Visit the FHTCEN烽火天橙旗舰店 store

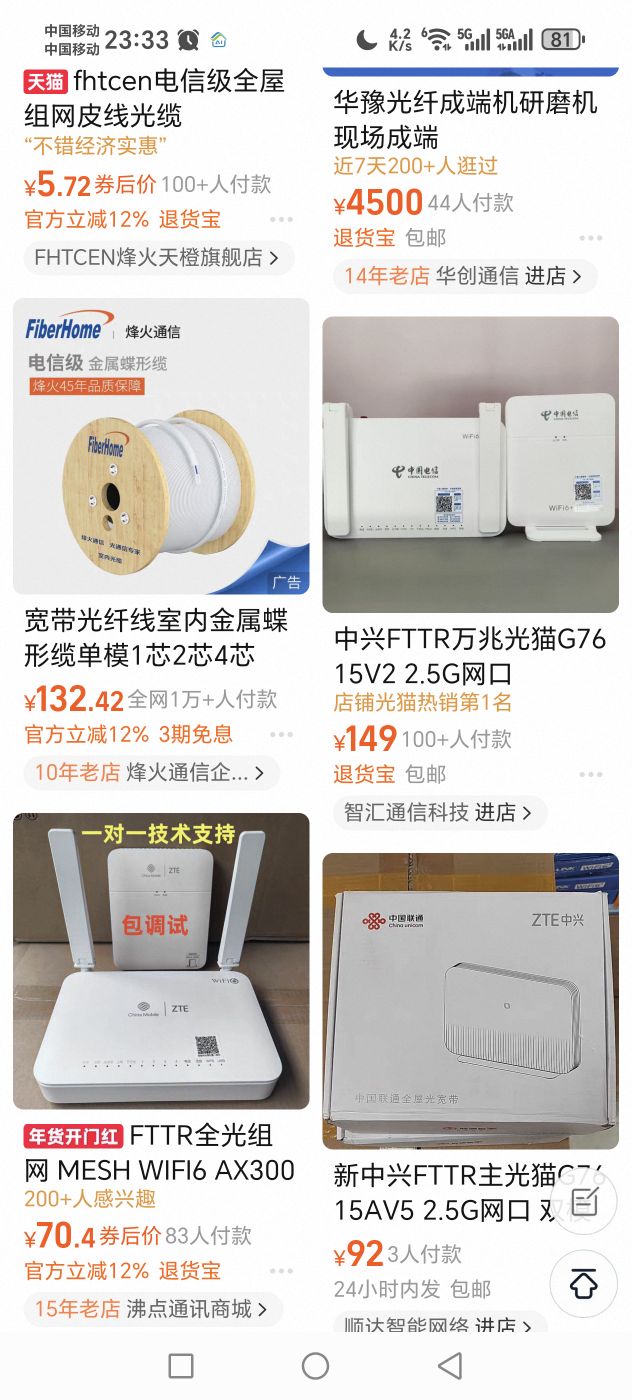(158, 258)
